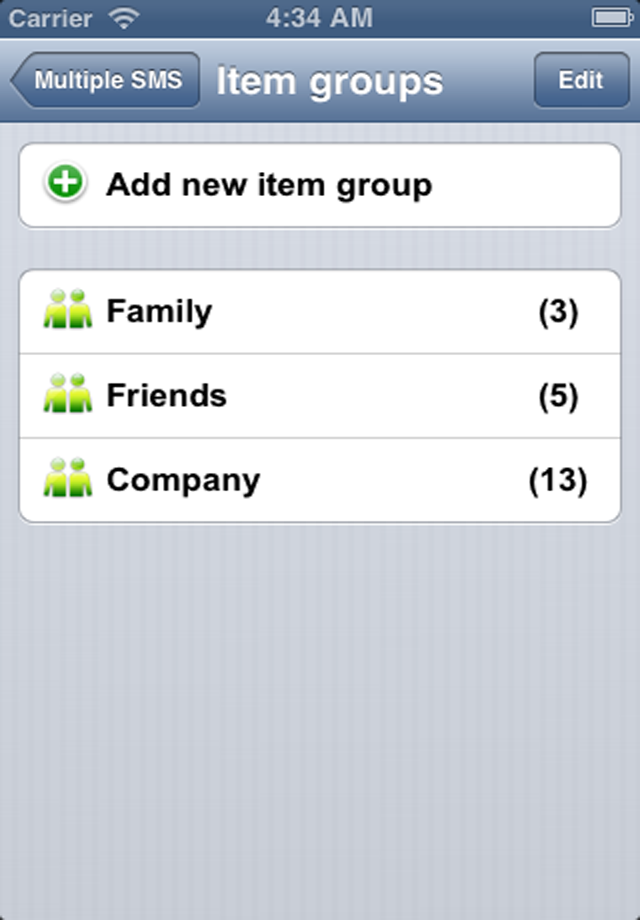The image size is (640, 920).
Task: Open the Friends group
Action: 320,396
